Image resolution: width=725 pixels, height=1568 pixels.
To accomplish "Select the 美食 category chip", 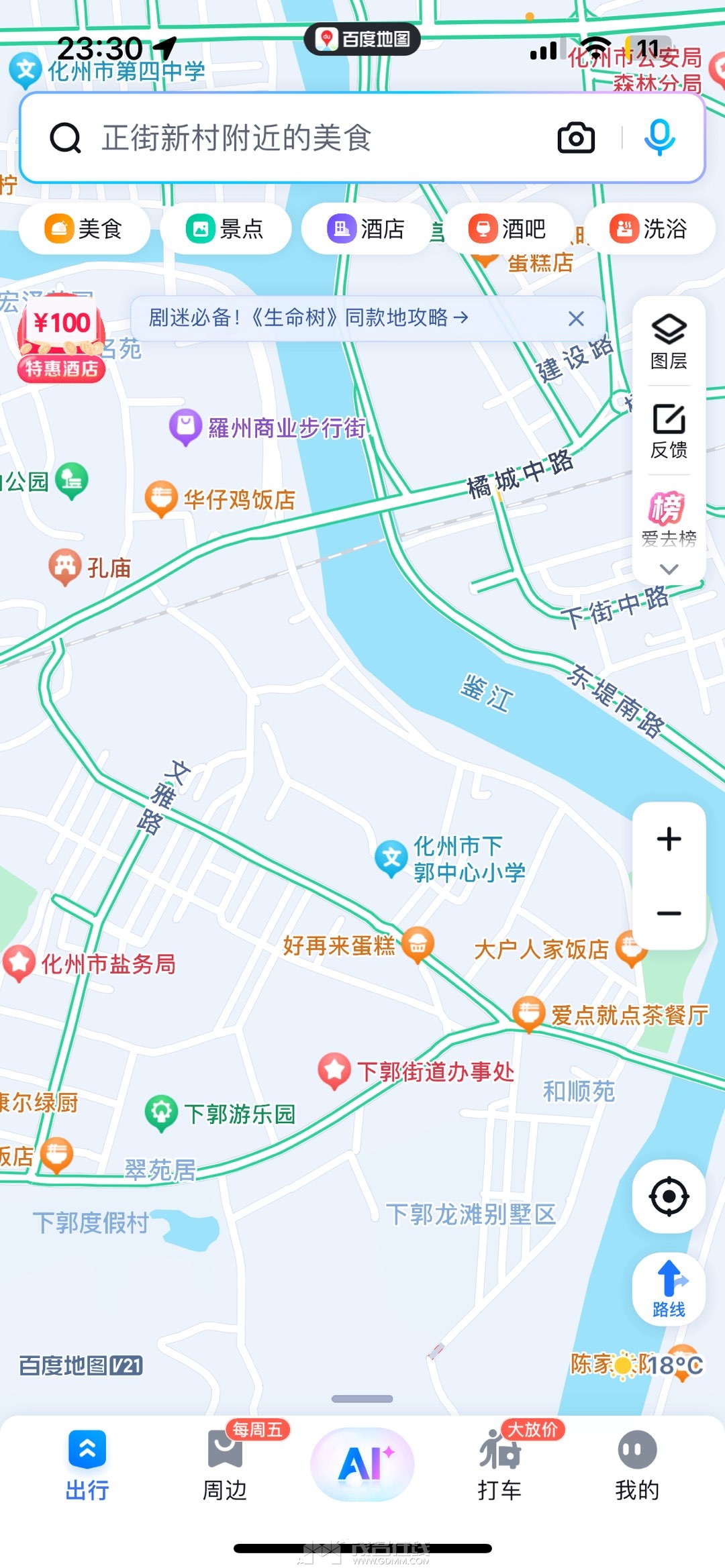I will click(x=84, y=229).
